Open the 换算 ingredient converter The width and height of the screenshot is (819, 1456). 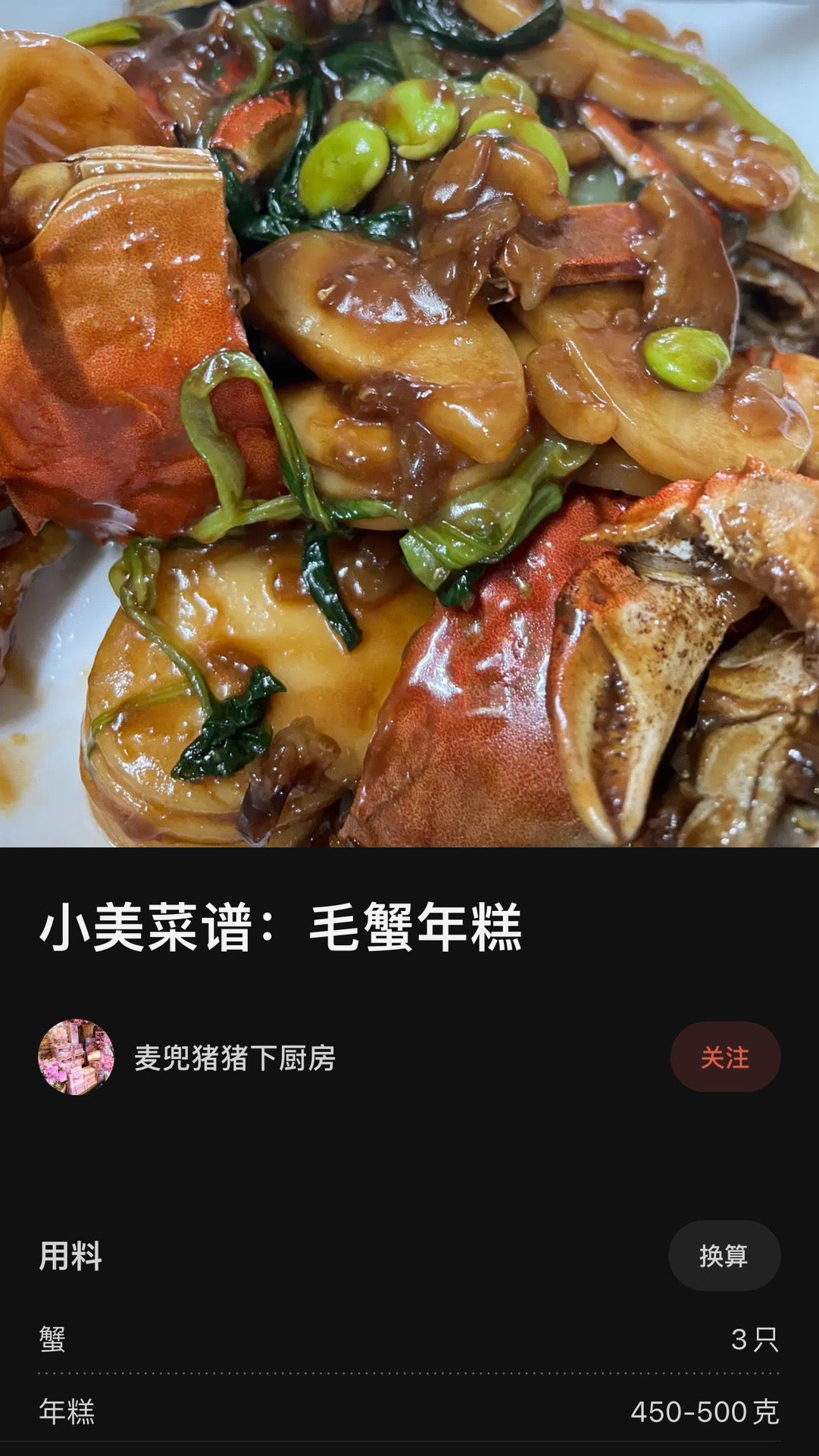[x=724, y=1256]
